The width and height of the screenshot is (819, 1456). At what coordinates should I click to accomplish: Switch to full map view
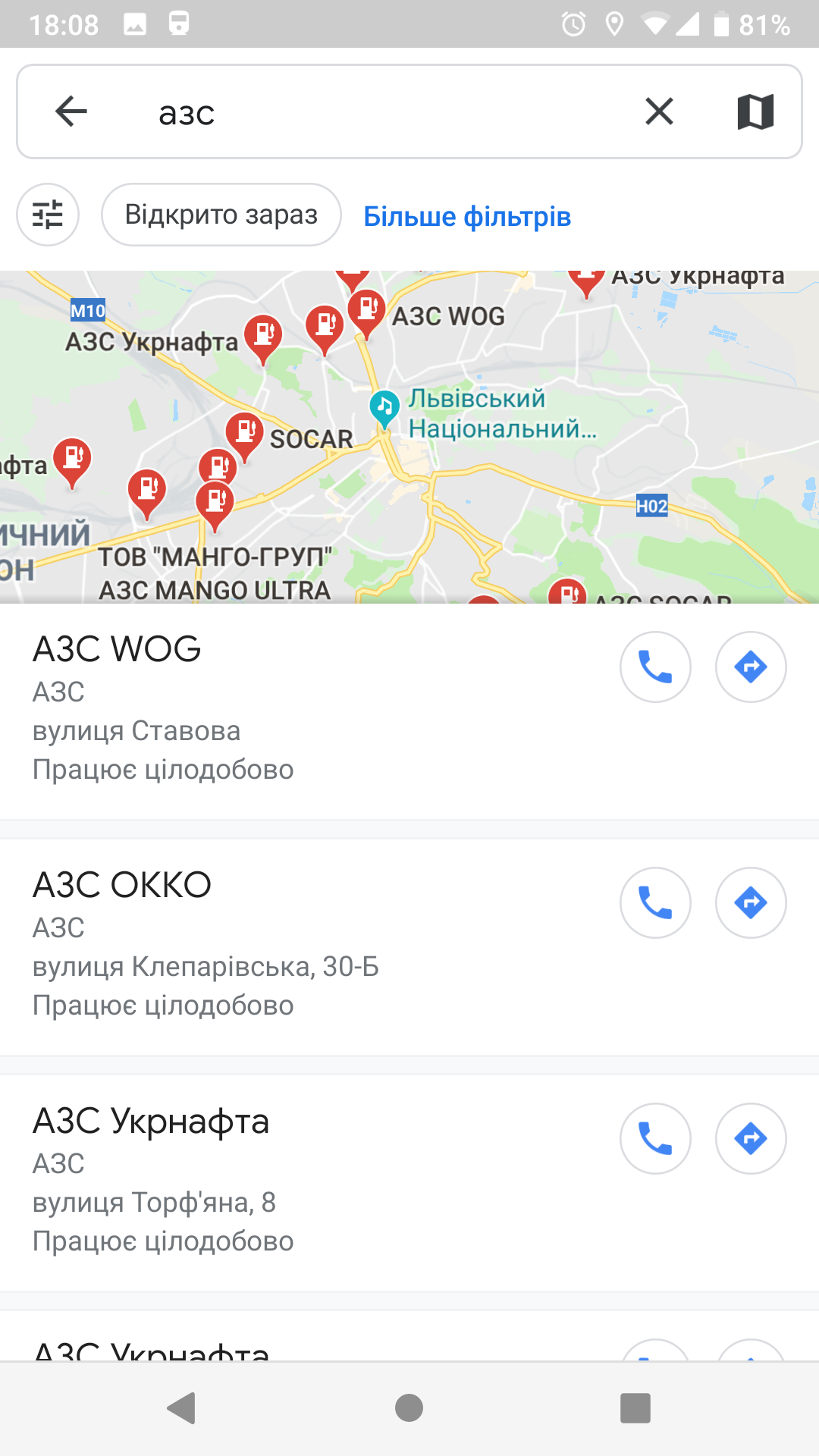point(755,111)
